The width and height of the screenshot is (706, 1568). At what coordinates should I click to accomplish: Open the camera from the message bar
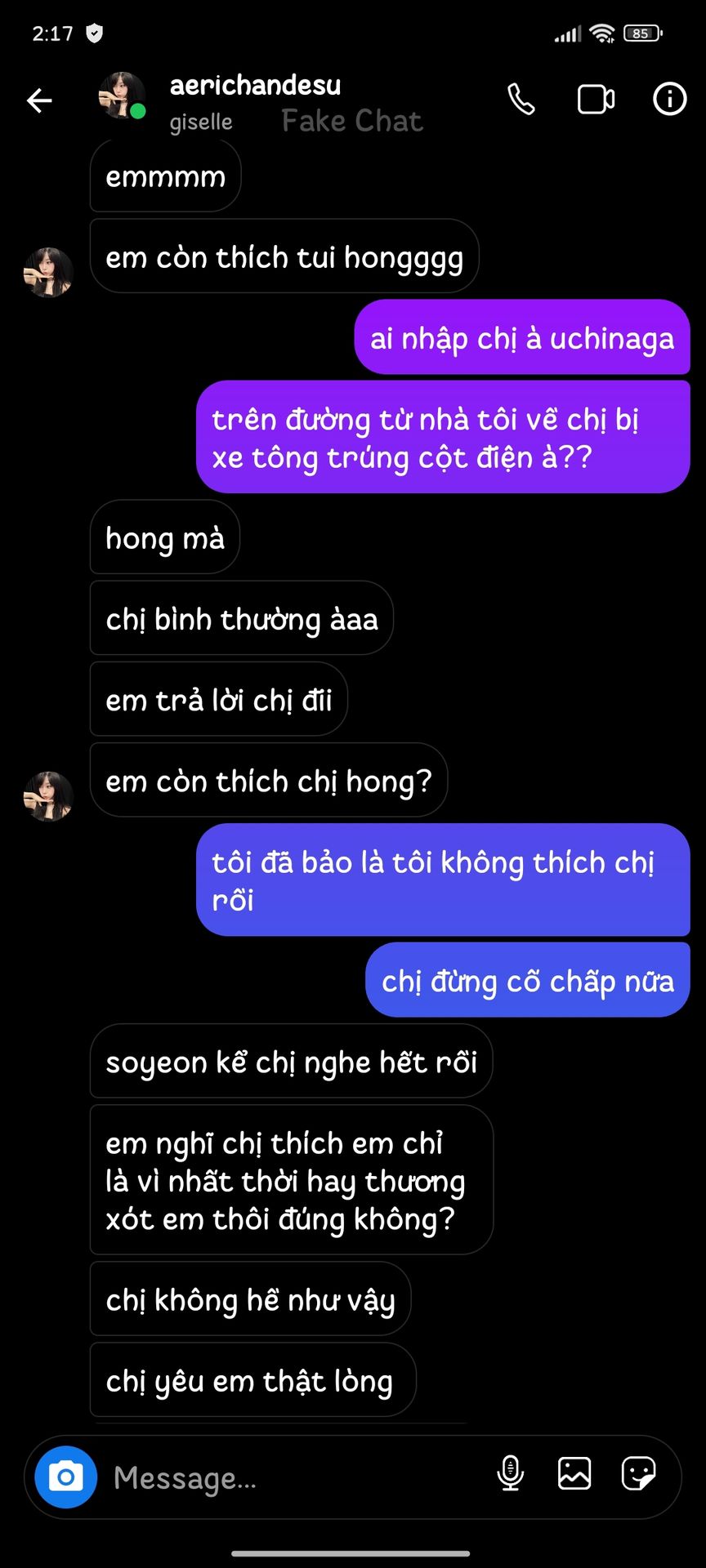pos(66,1477)
